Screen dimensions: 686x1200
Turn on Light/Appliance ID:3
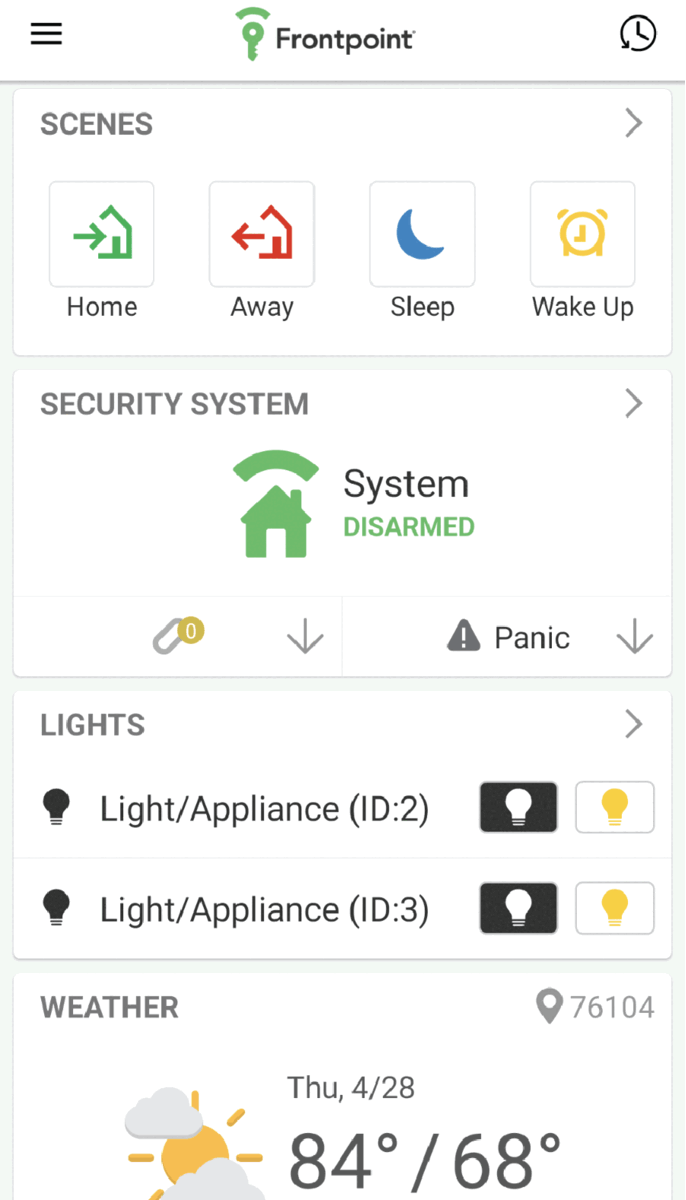click(x=615, y=908)
